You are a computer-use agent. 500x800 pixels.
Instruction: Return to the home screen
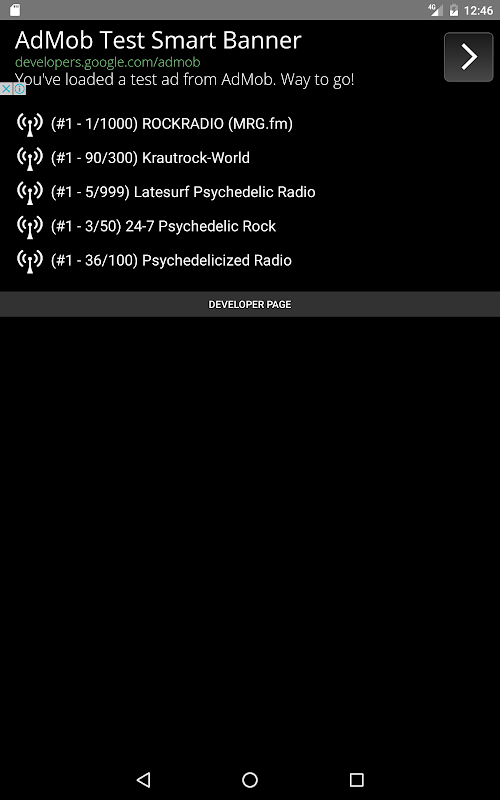point(250,779)
